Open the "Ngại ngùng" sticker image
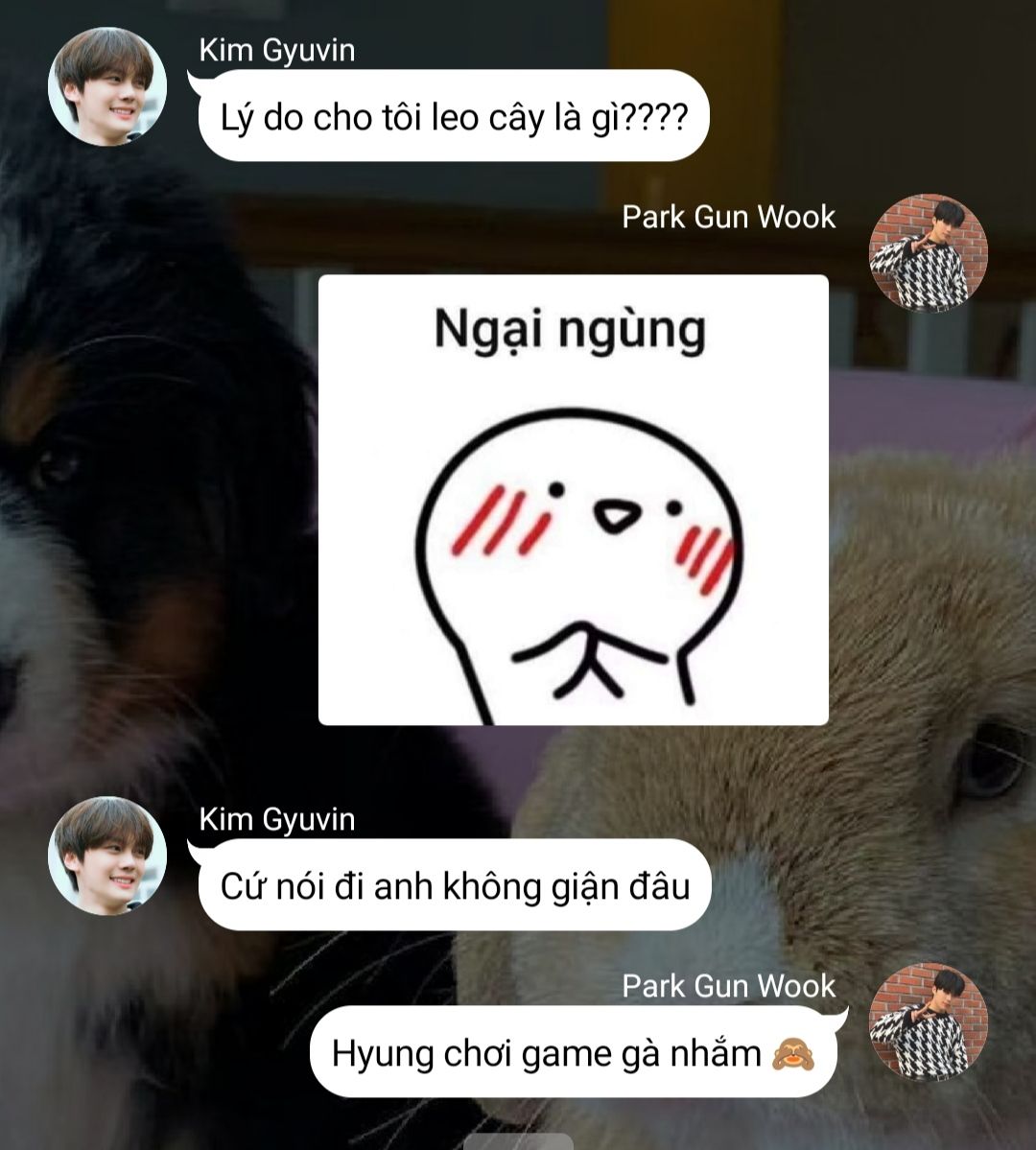This screenshot has width=1036, height=1150. point(573,500)
